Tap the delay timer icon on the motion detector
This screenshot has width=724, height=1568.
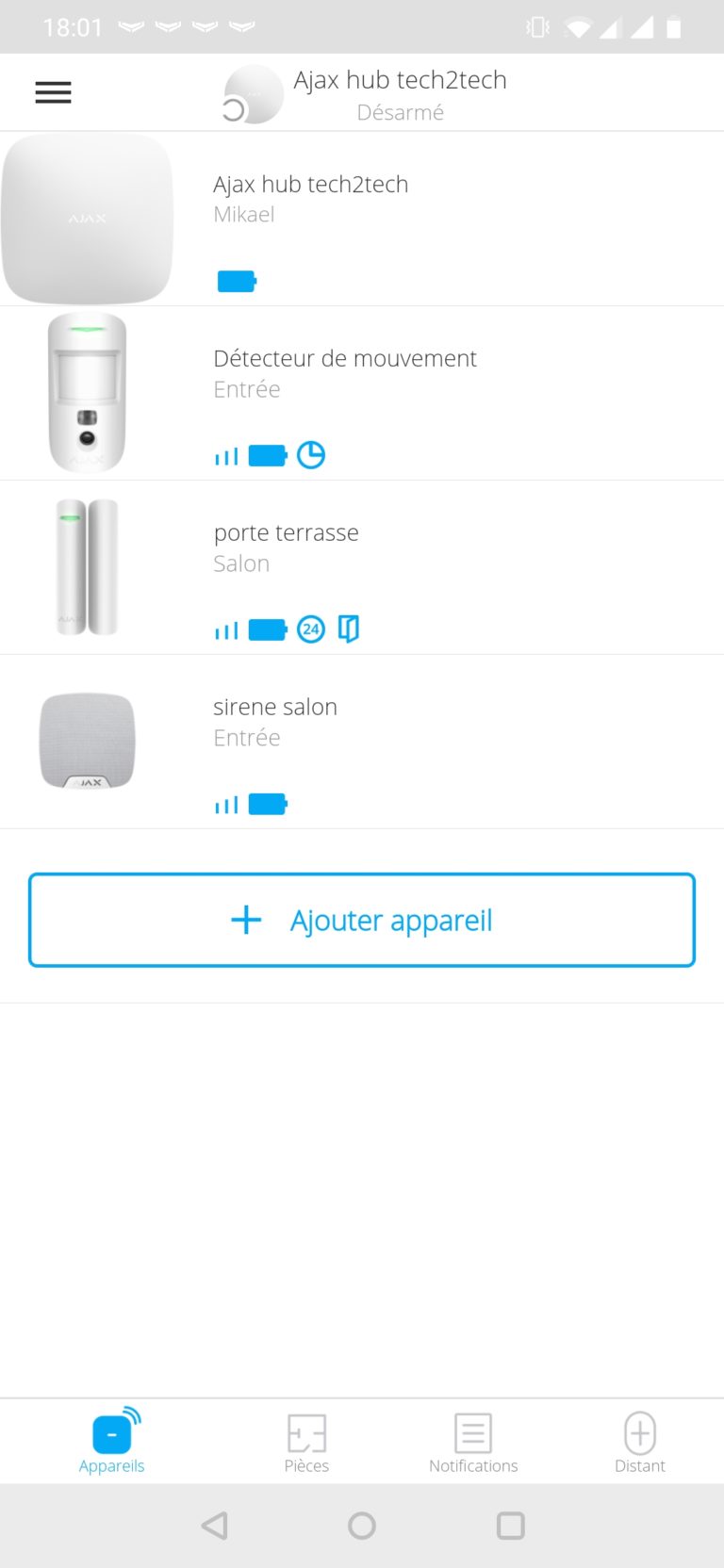[311, 454]
